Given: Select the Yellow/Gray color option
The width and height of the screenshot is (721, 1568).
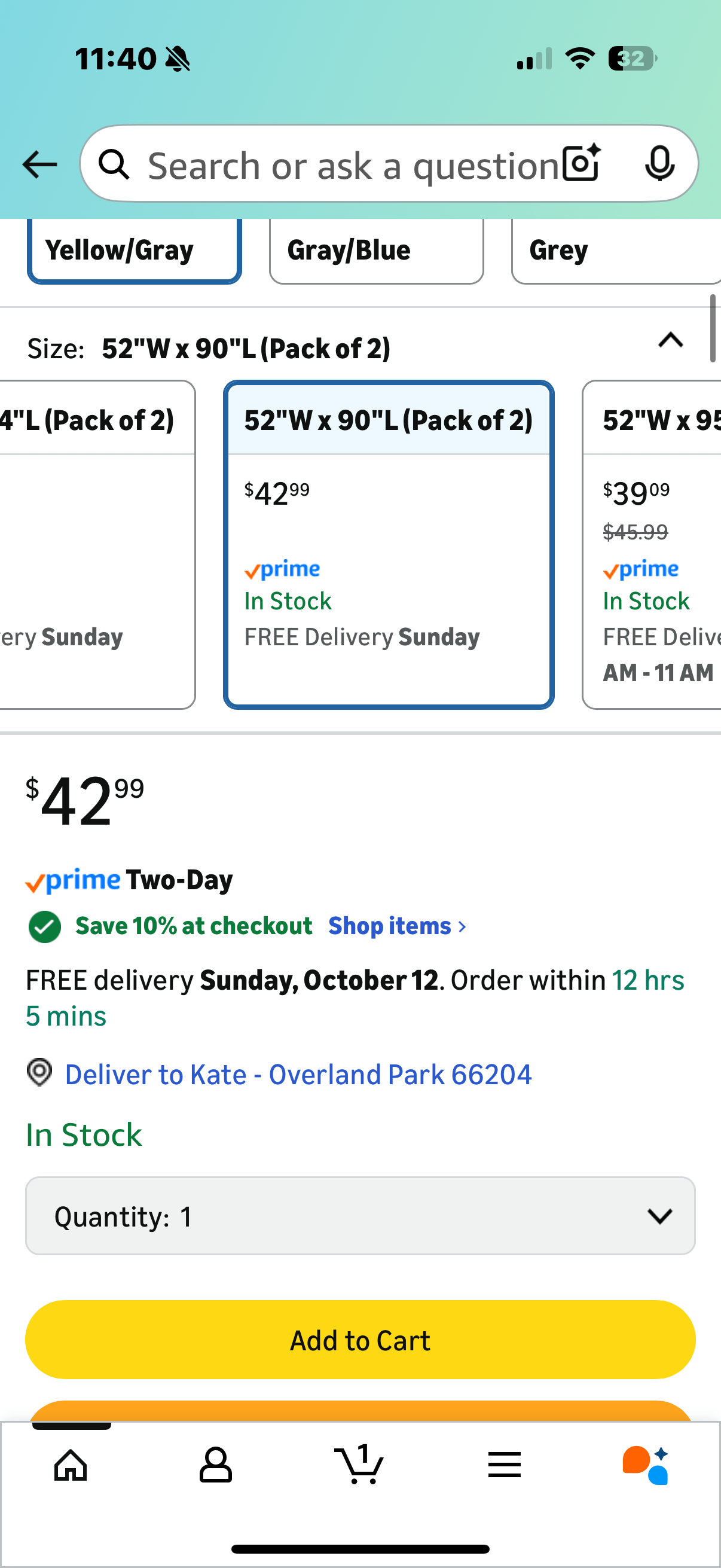Looking at the screenshot, I should pos(134,250).
